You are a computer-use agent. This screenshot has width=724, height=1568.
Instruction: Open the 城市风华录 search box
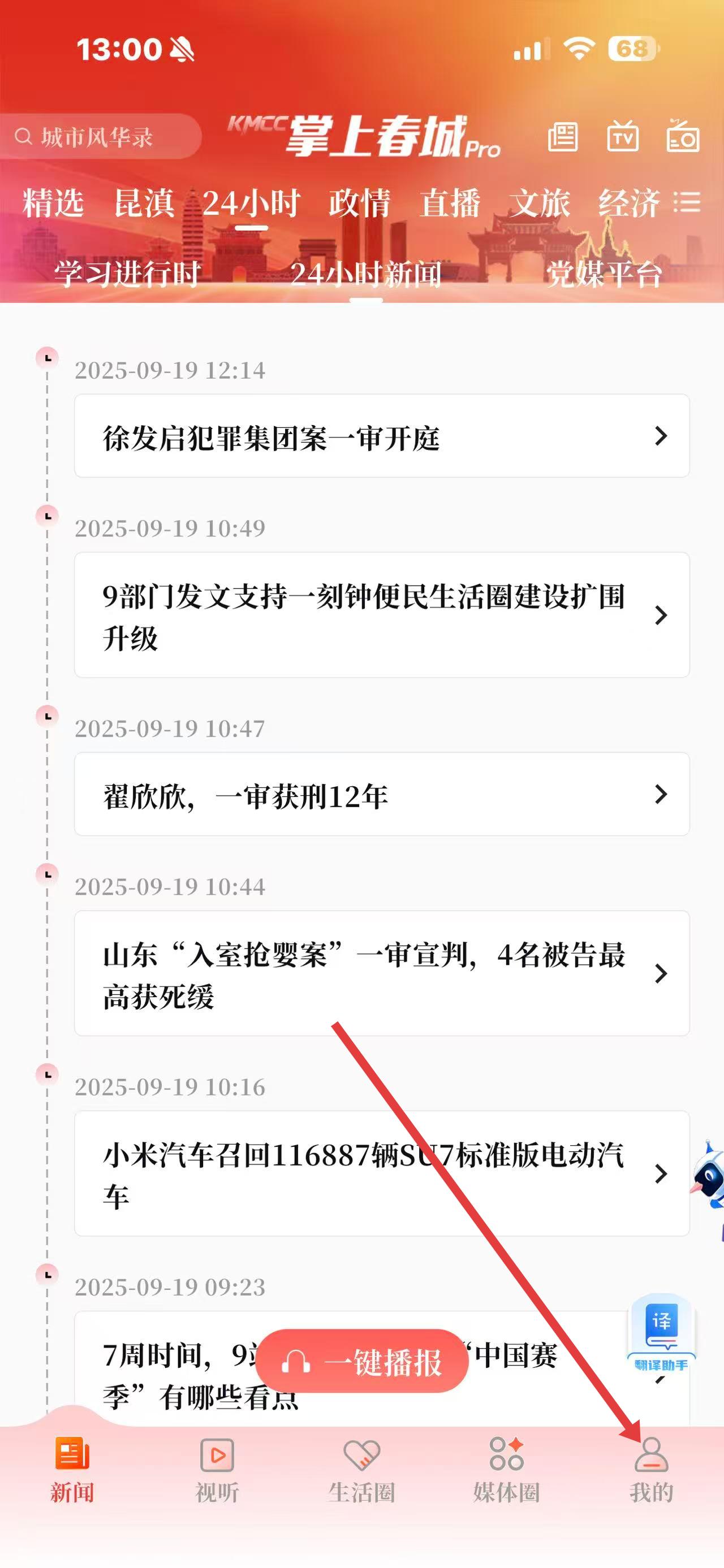pos(97,137)
